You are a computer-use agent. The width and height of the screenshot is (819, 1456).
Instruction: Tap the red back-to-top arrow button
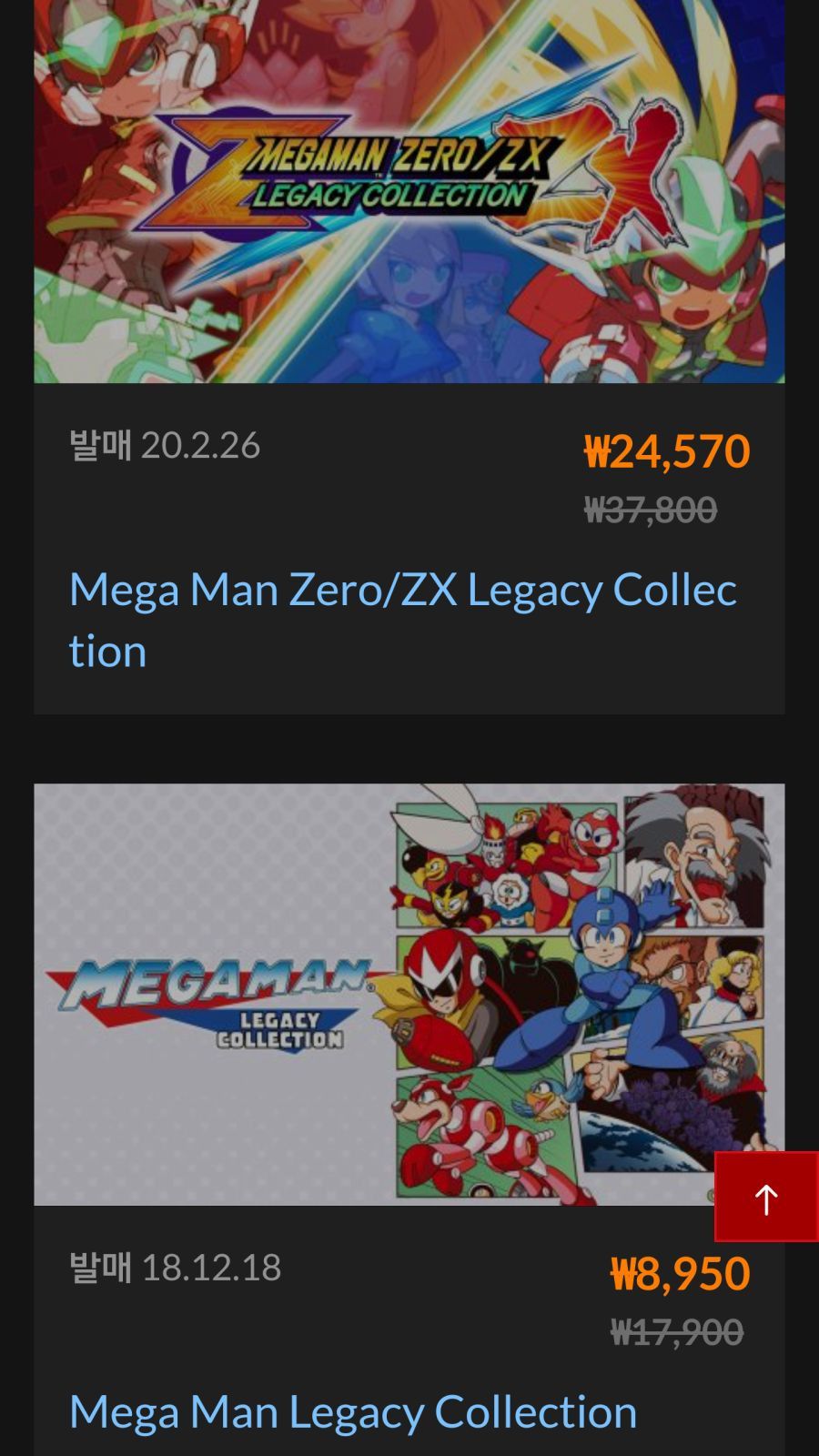[766, 1198]
